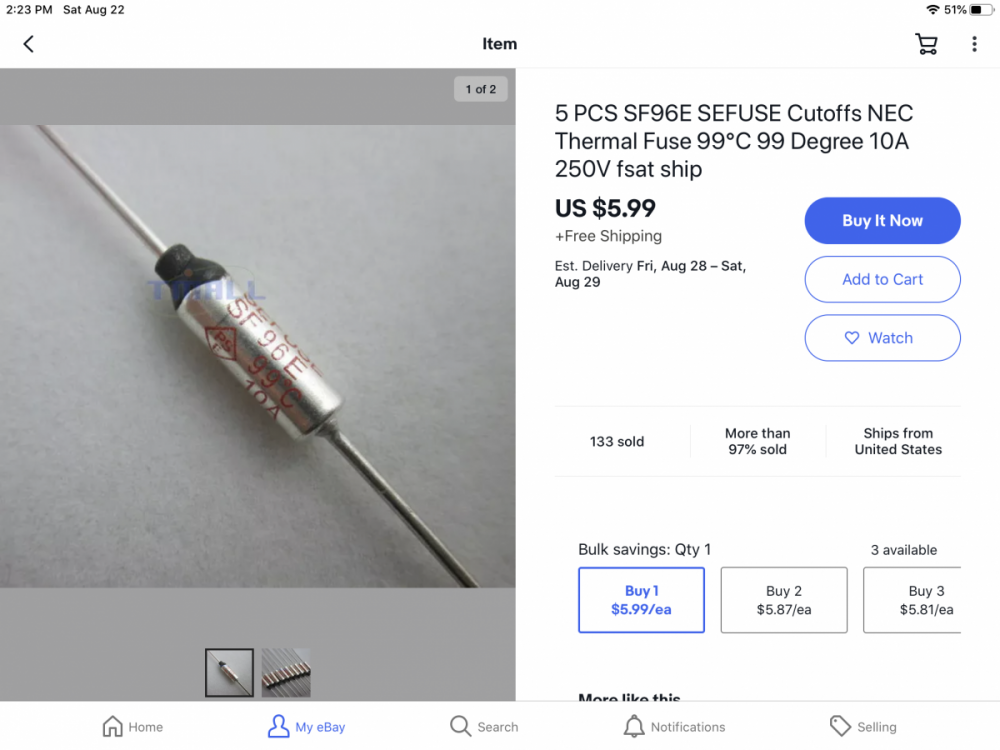Switch to the My eBay tab
The image size is (1000, 750).
[x=307, y=727]
